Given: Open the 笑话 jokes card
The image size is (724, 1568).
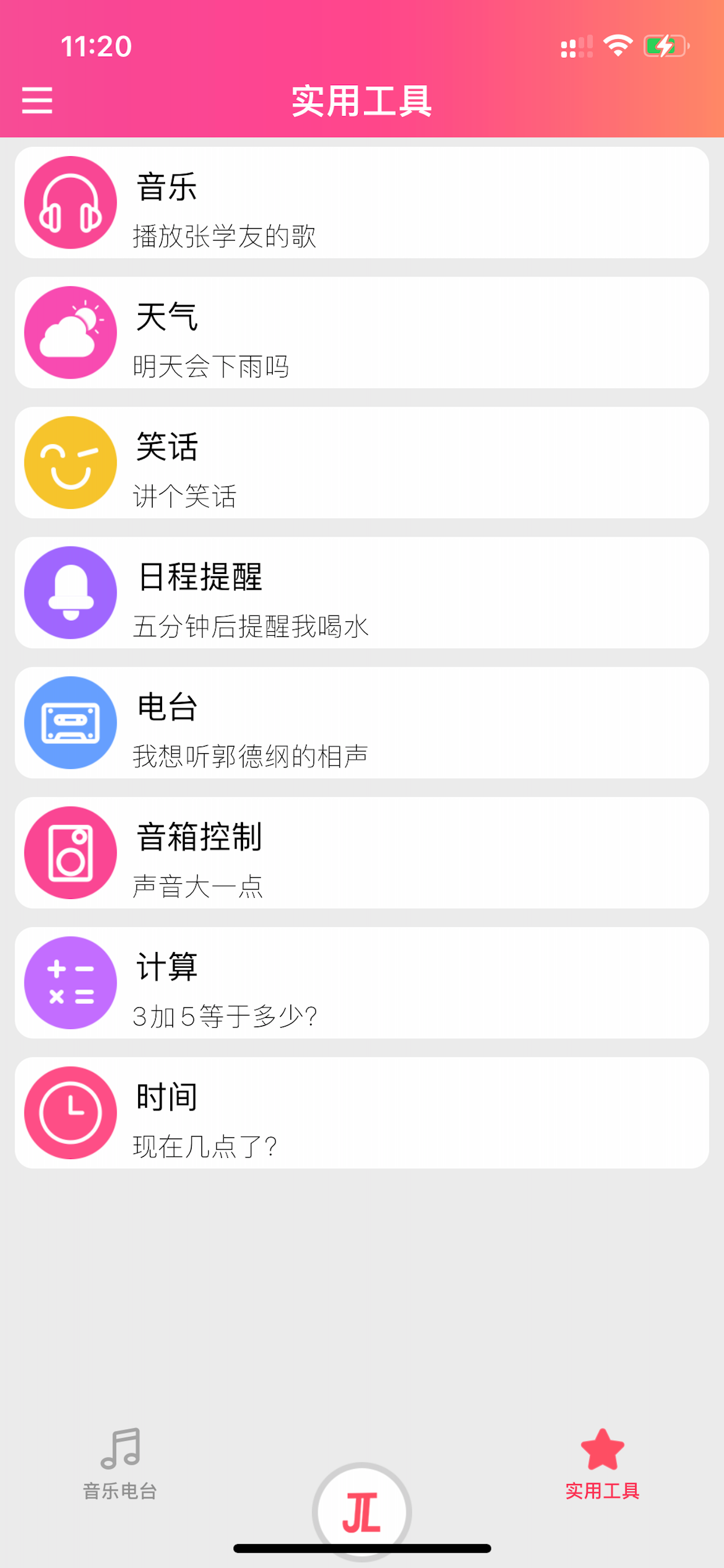Looking at the screenshot, I should coord(361,463).
